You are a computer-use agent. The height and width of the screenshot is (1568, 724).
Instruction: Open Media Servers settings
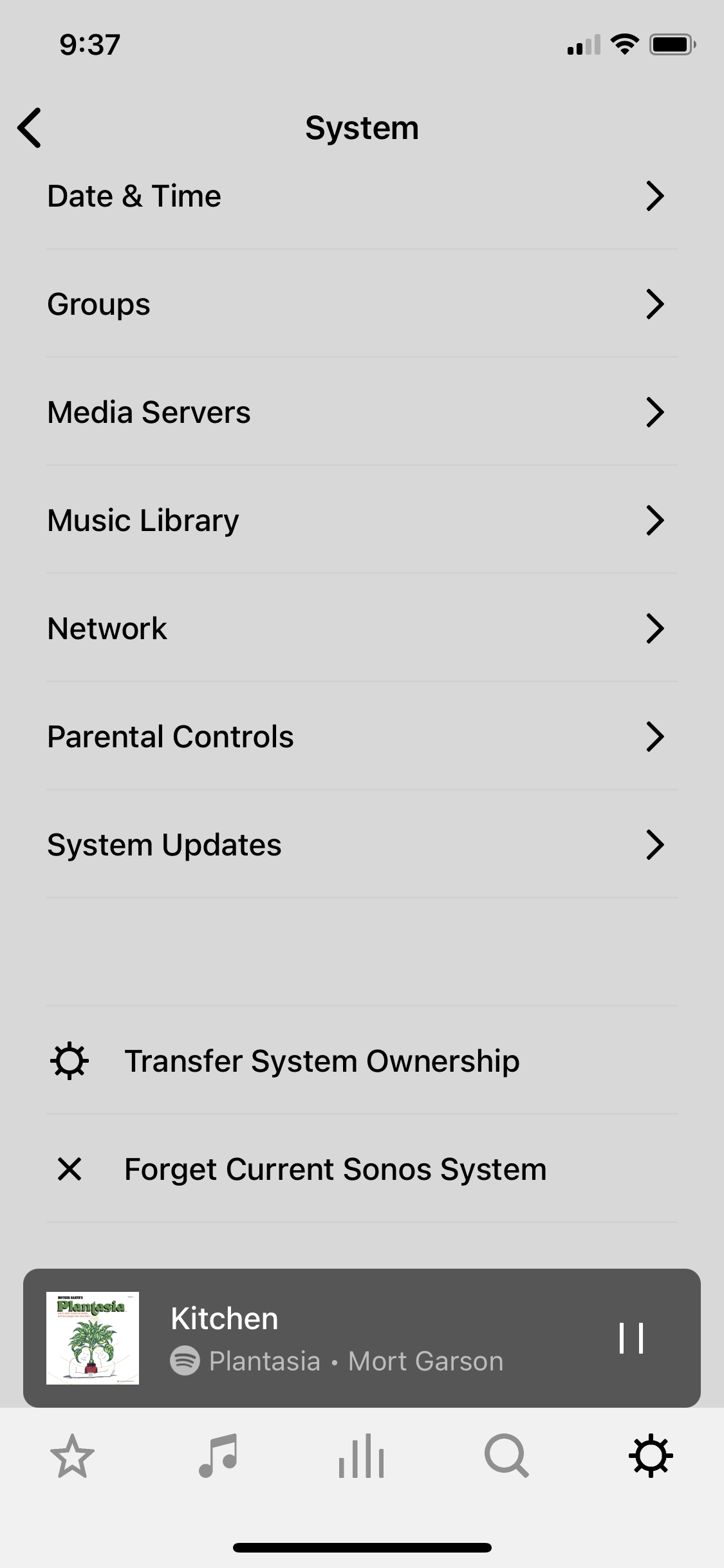(x=362, y=413)
